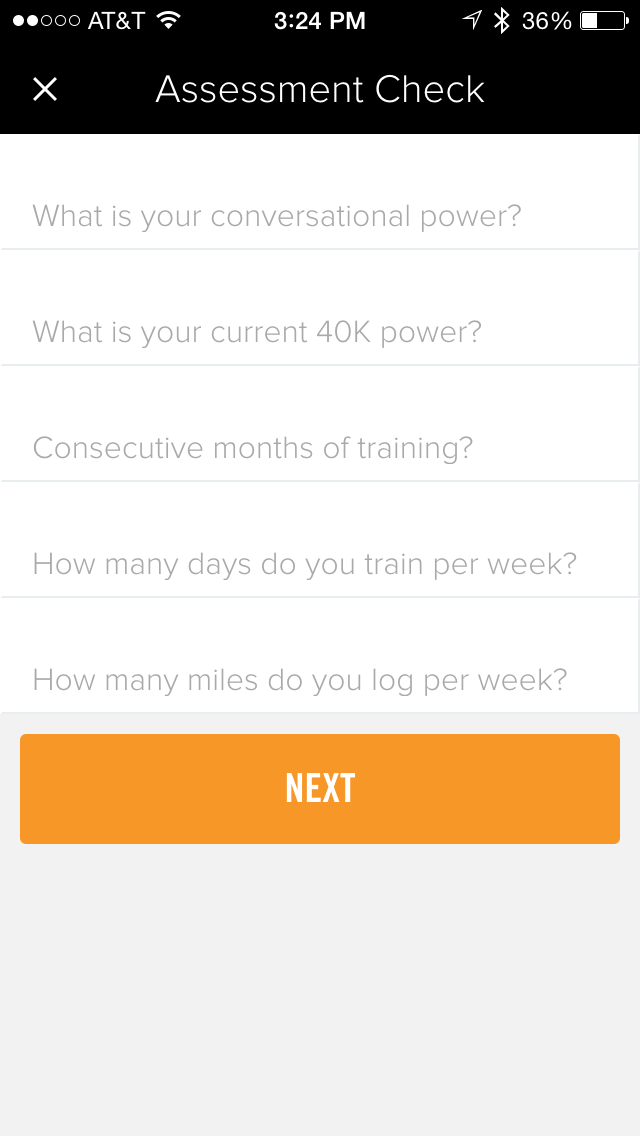Activate the training days per week field

320,564
